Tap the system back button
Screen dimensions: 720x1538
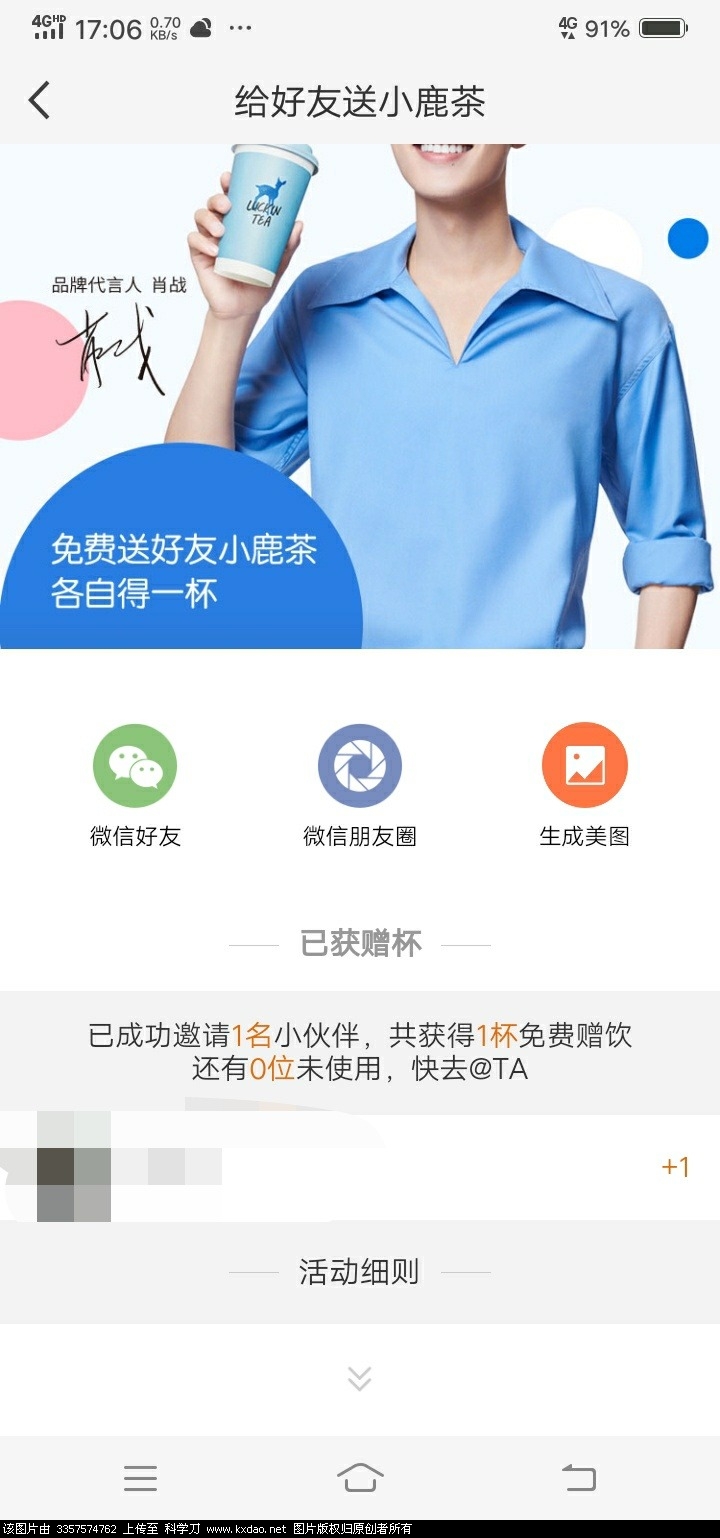578,1477
